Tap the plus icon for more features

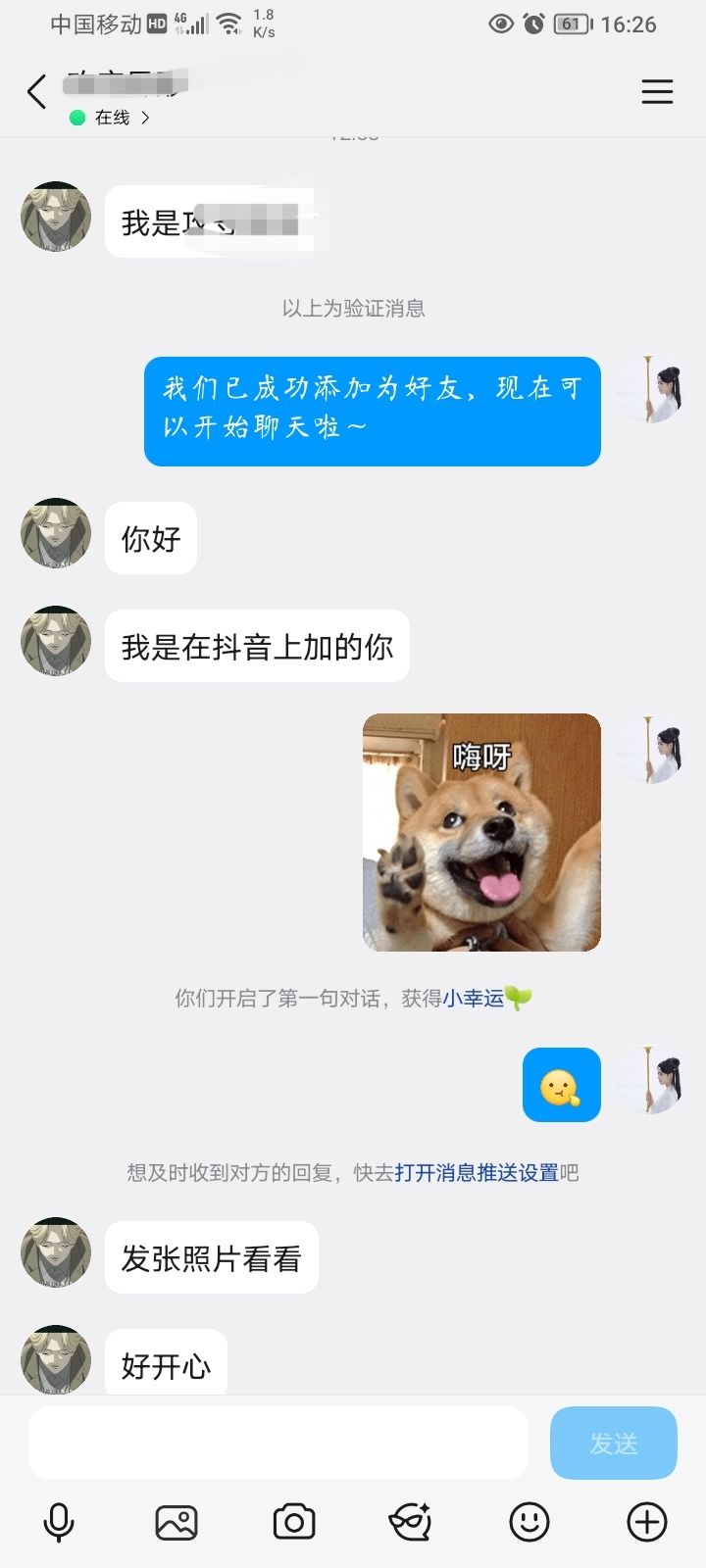coord(645,1521)
